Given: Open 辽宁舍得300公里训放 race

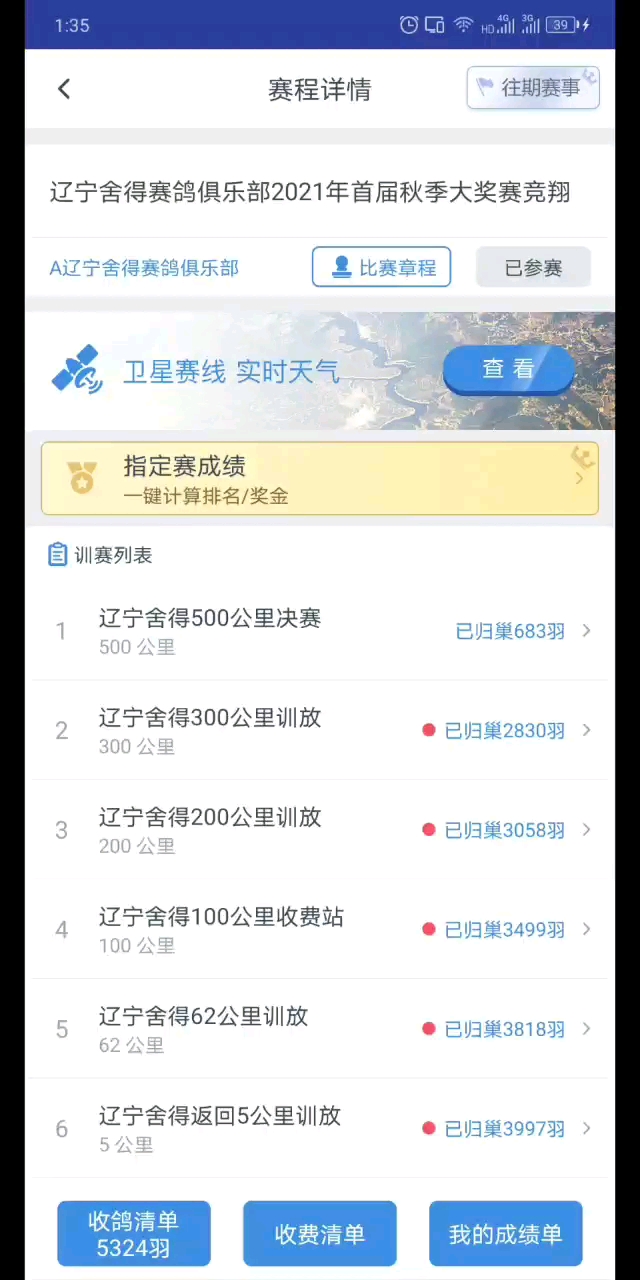Looking at the screenshot, I should pyautogui.click(x=320, y=731).
